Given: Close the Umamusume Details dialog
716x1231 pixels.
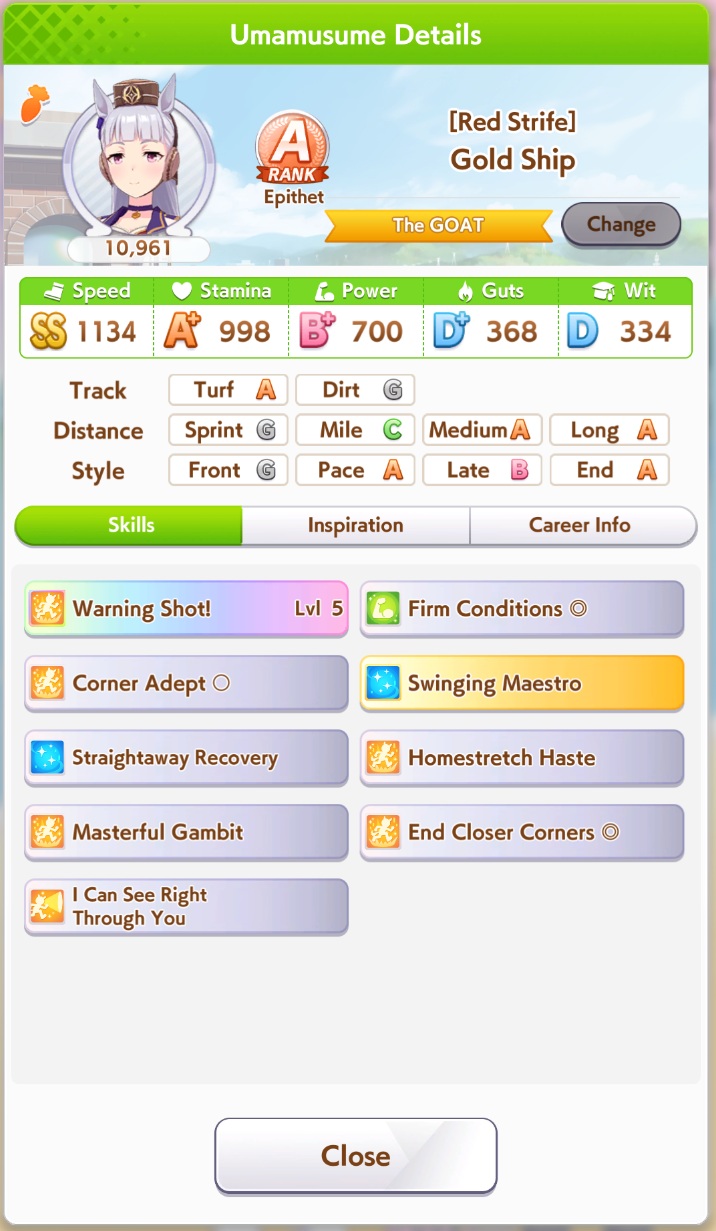Looking at the screenshot, I should coord(355,1156).
